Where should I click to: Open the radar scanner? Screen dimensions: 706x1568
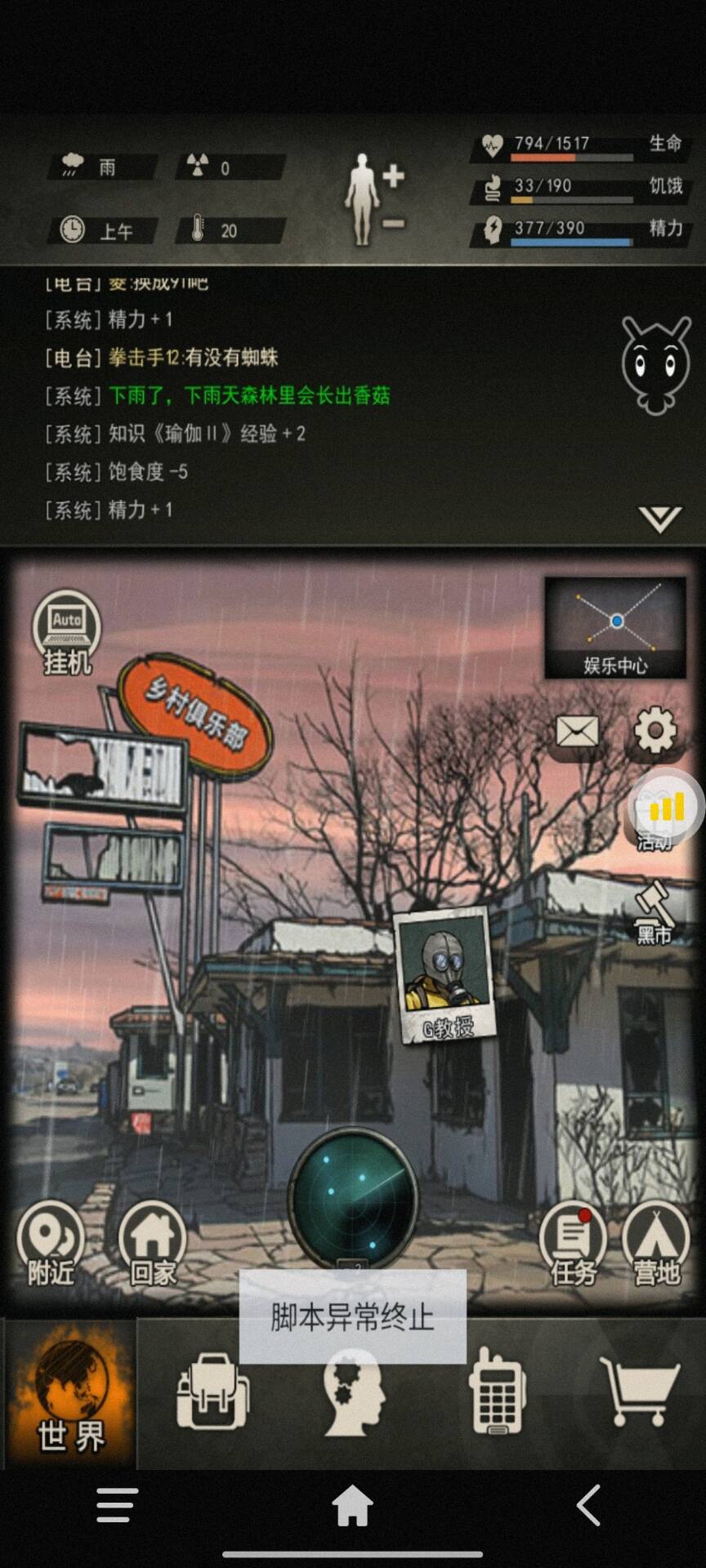(x=354, y=1197)
